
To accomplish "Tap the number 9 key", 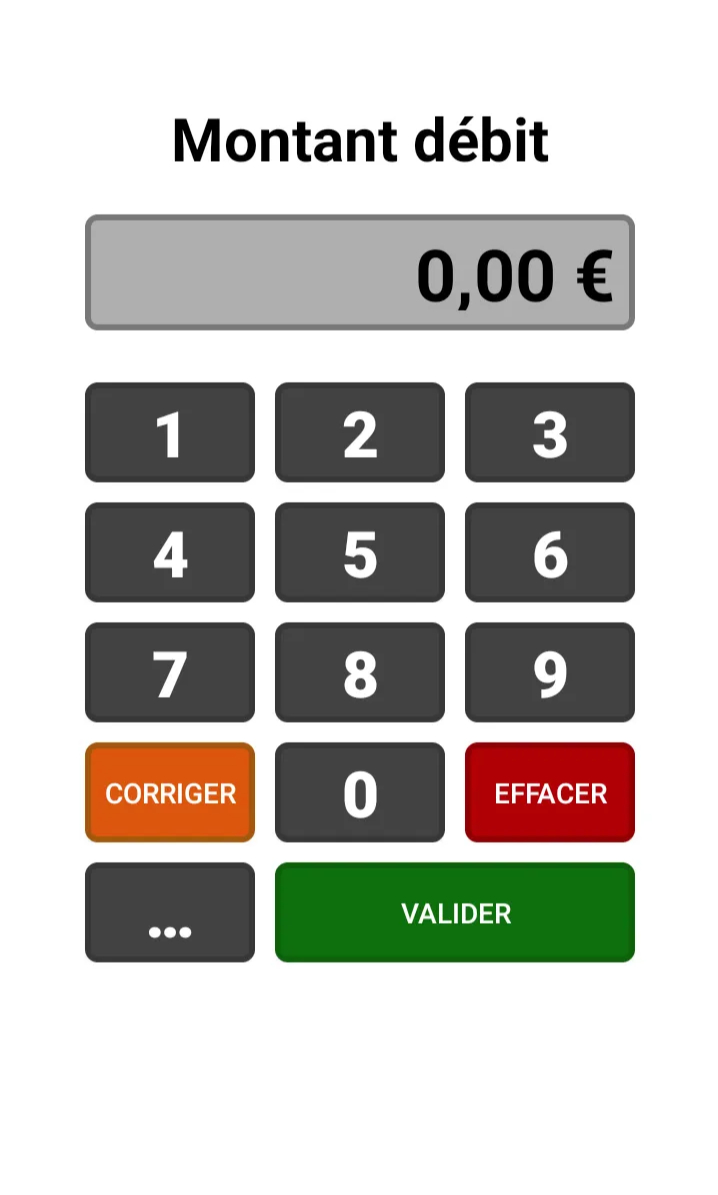I will (x=550, y=672).
